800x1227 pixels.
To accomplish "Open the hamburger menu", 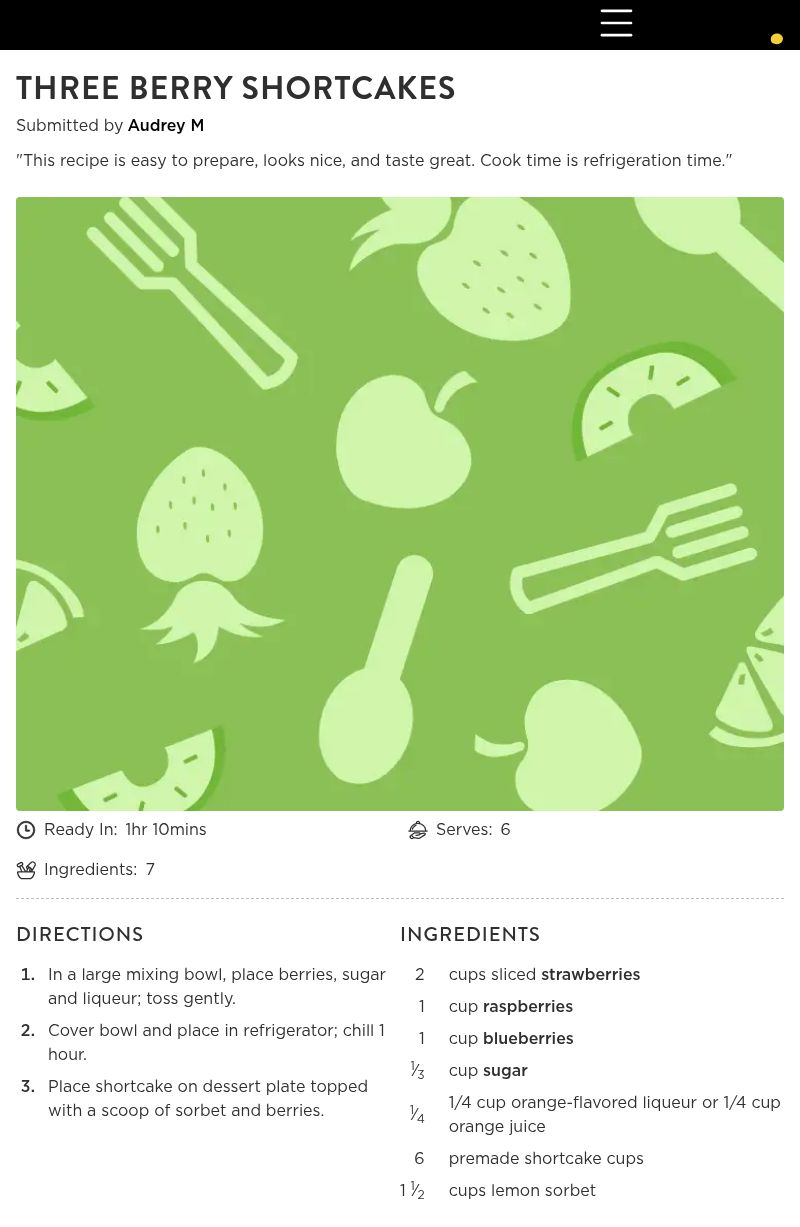I will click(616, 23).
